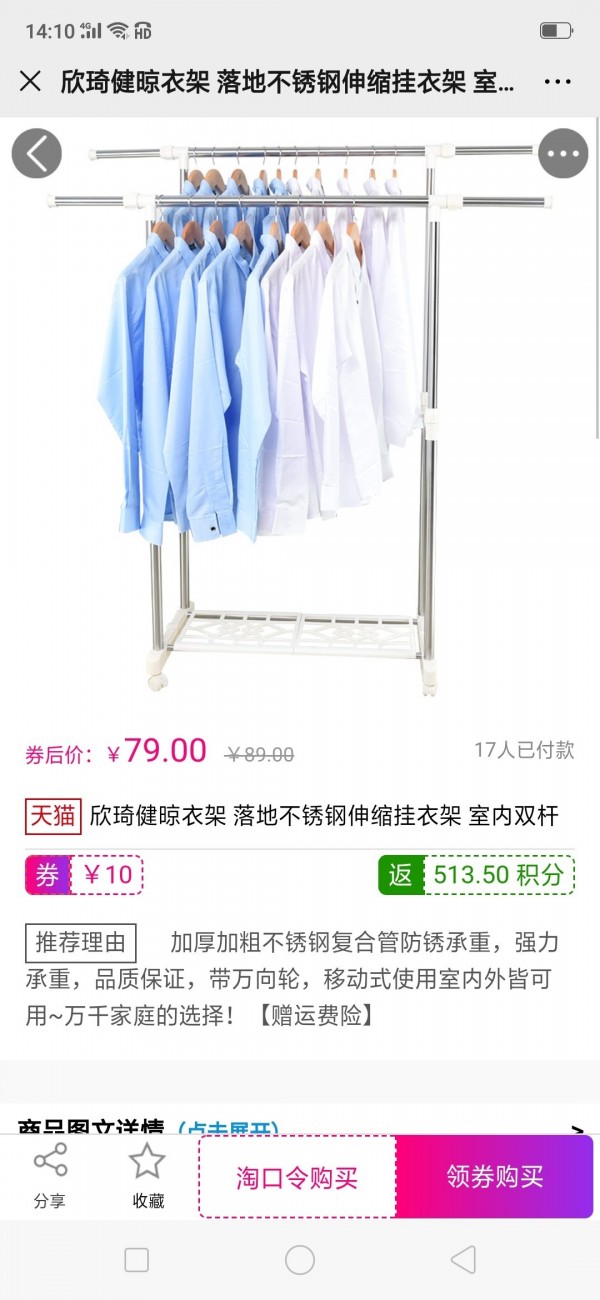Screen dimensions: 600x1300
Task: Go back using the round arrow button
Action: 37,154
